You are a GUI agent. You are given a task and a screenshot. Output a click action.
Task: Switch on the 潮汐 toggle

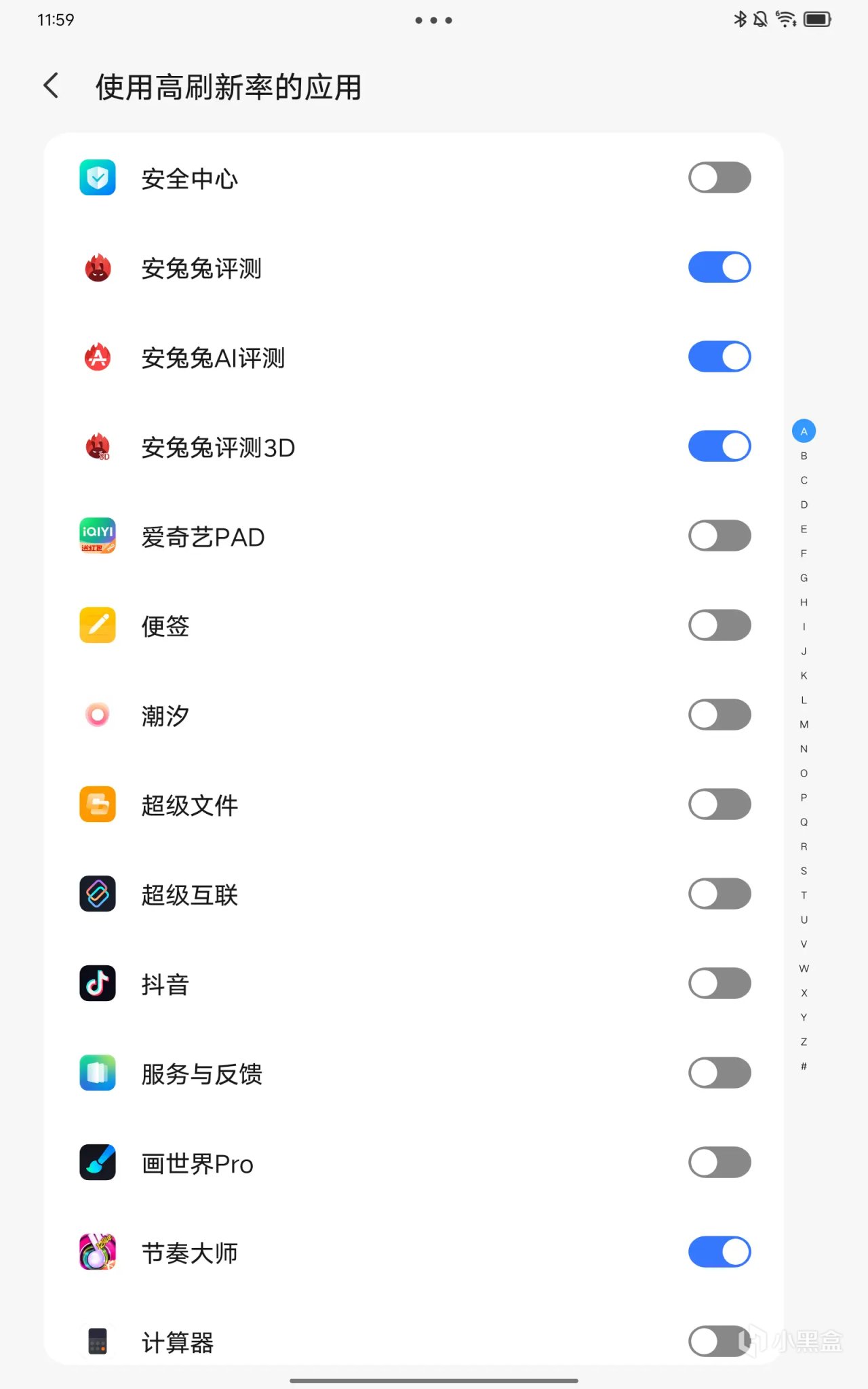coord(719,715)
